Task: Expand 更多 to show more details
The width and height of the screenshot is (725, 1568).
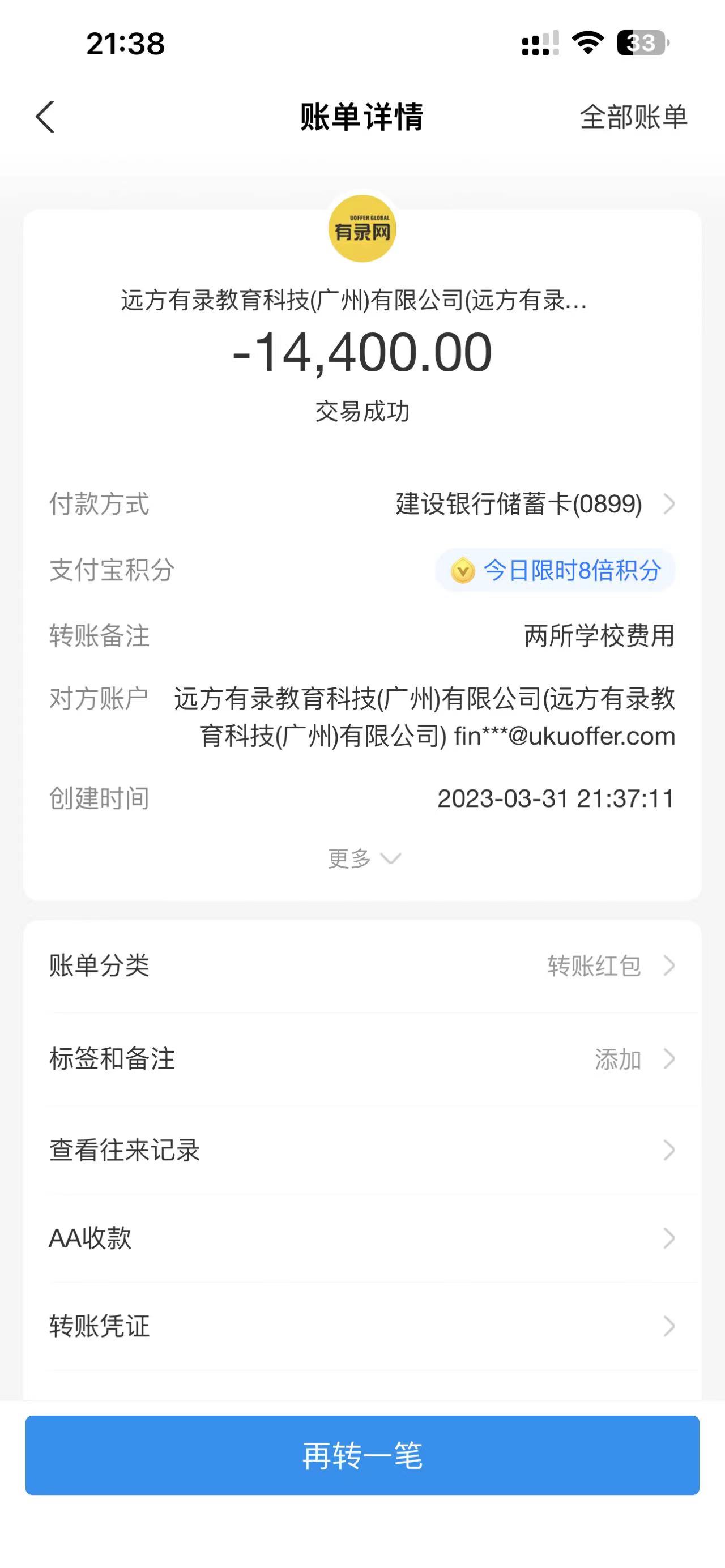Action: click(x=363, y=858)
